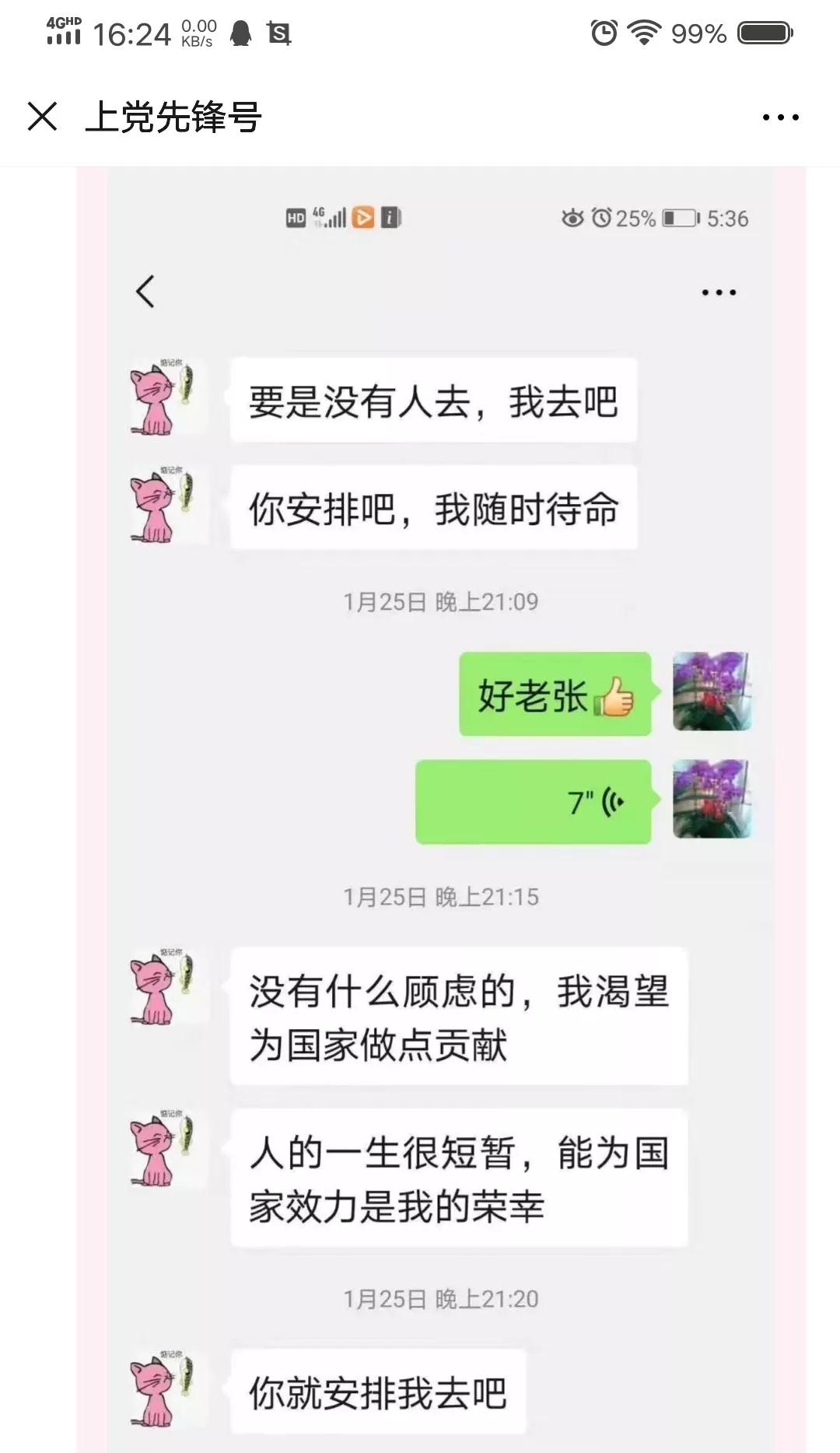Open the overflow menu for 上党先锋号

tap(780, 118)
